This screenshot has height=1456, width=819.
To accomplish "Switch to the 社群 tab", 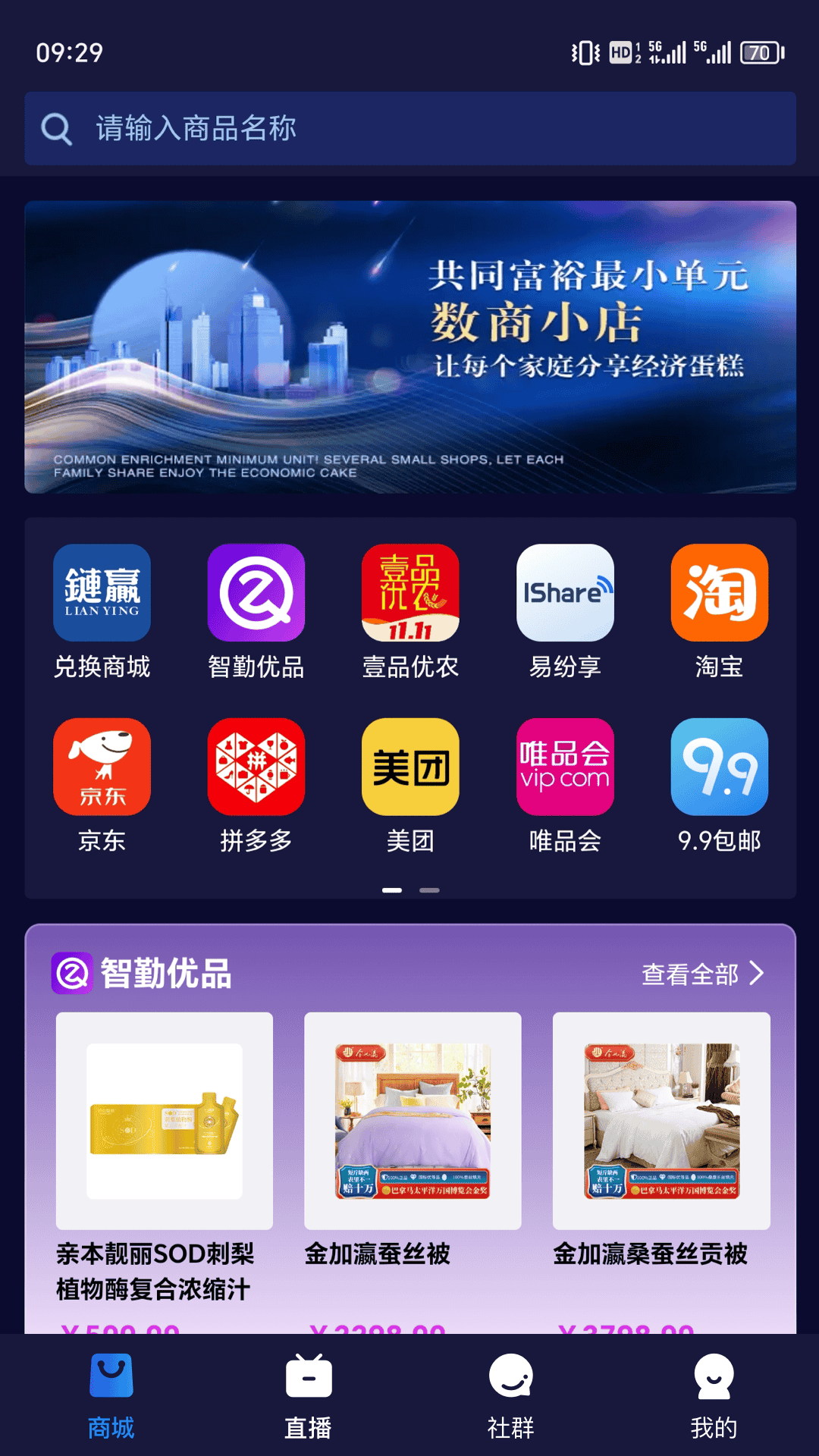I will [x=510, y=1395].
